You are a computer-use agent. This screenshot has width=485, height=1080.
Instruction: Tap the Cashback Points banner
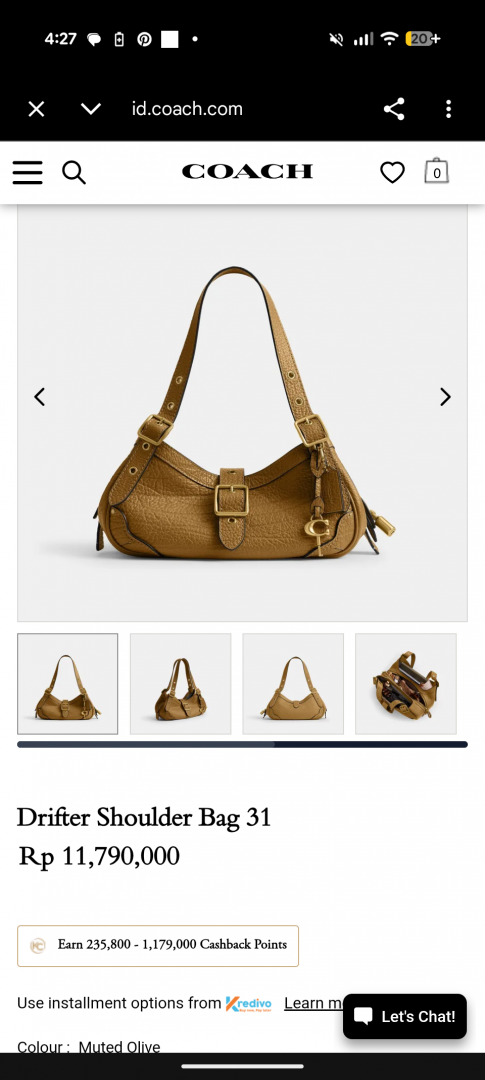tap(158, 946)
